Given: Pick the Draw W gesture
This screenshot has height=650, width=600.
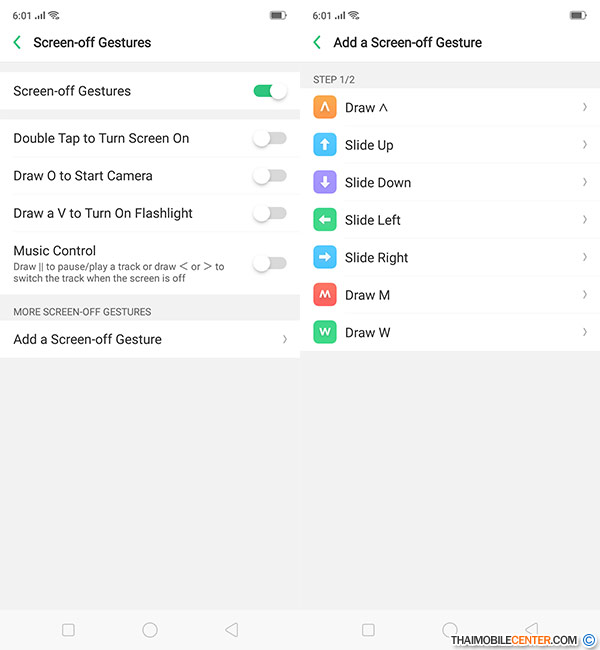Looking at the screenshot, I should point(450,332).
